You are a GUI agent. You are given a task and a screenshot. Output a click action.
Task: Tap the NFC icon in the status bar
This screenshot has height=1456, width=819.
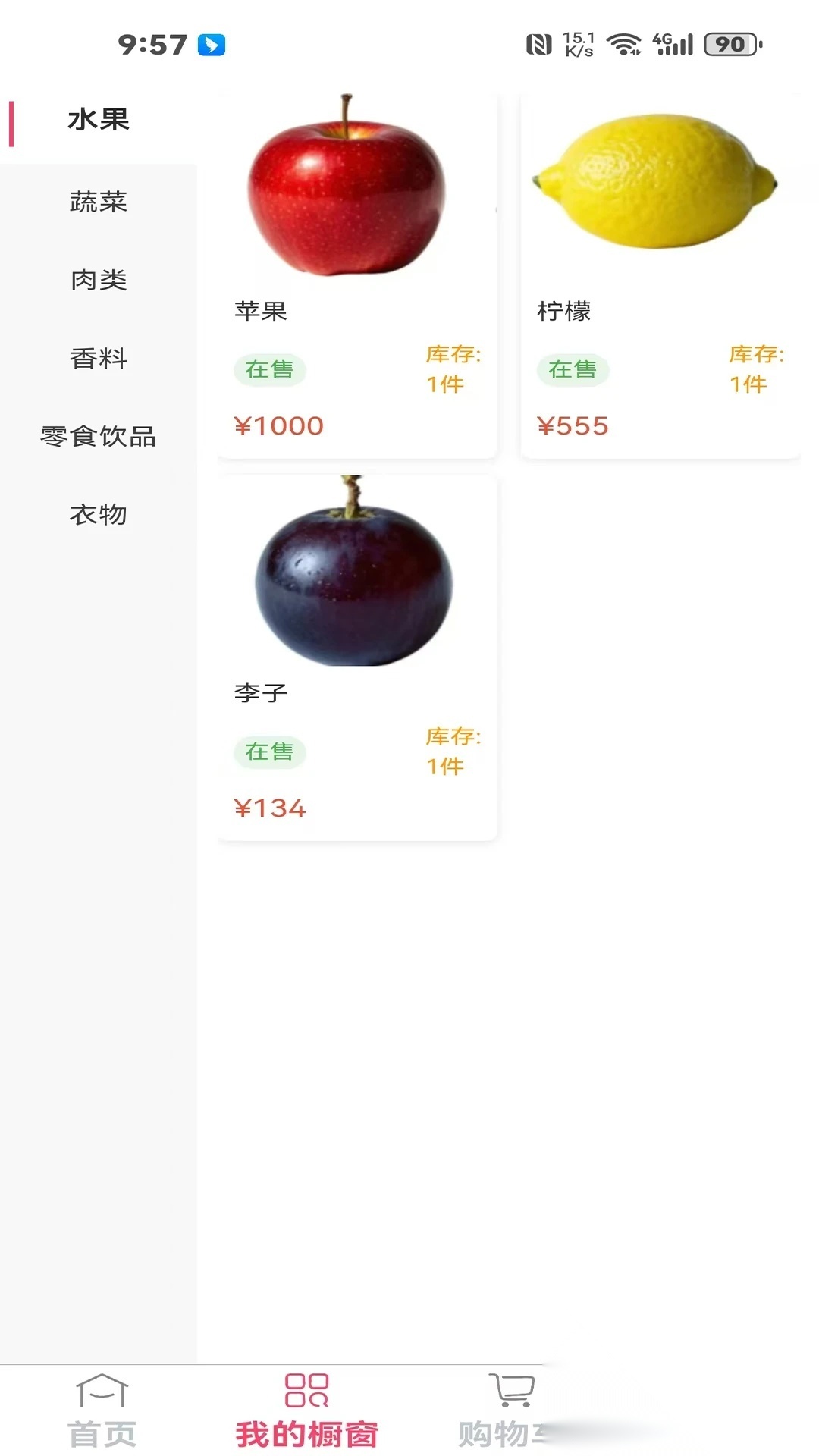(x=538, y=45)
